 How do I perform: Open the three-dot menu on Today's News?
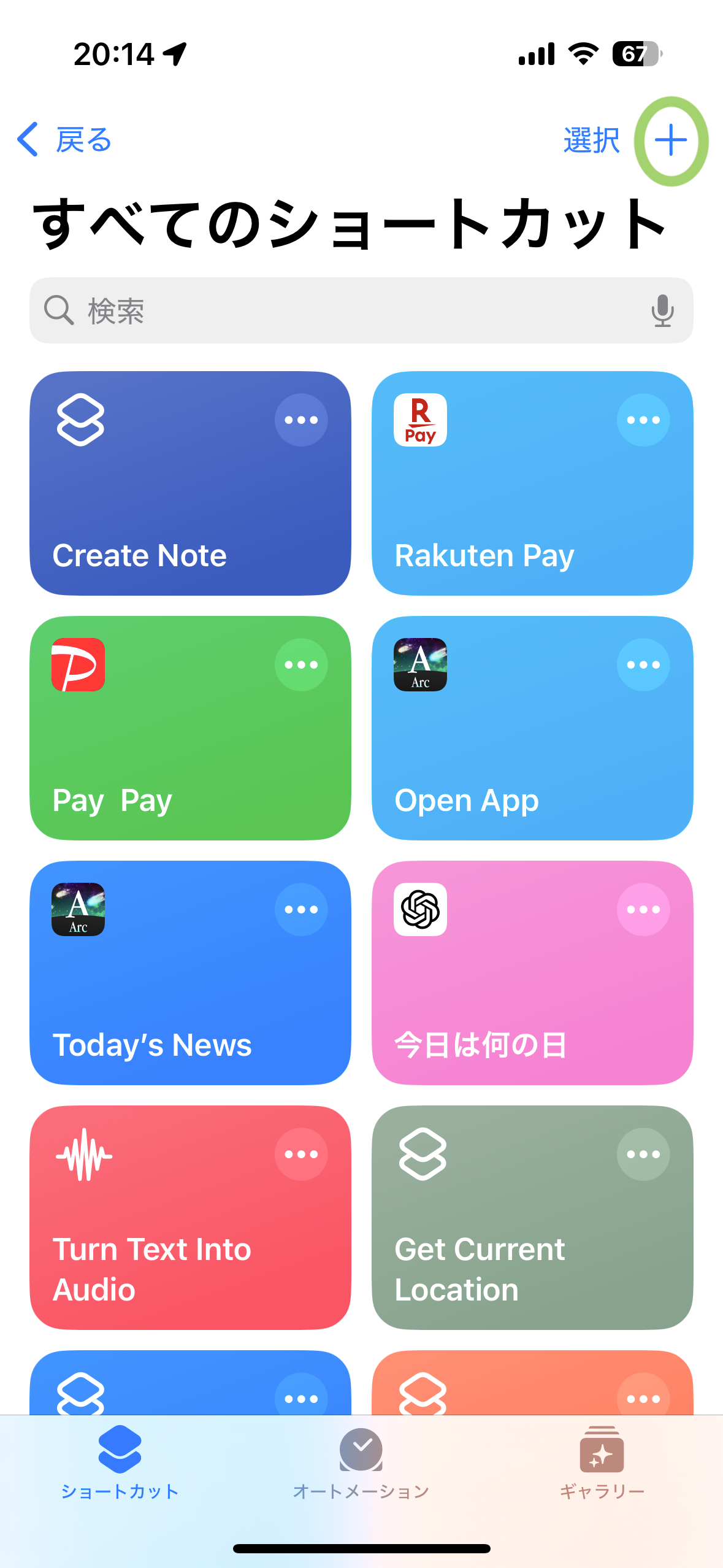tap(301, 910)
